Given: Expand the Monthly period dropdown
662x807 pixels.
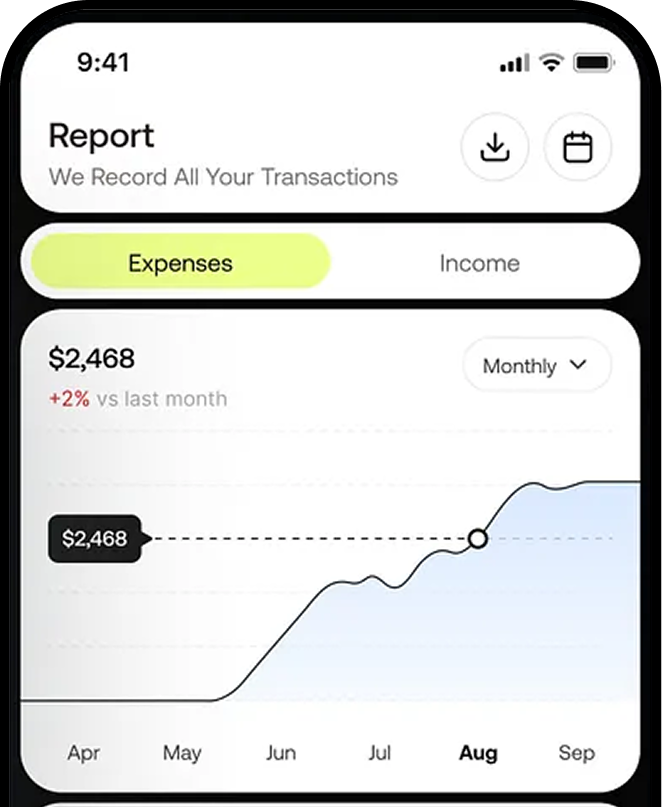Looking at the screenshot, I should [536, 366].
